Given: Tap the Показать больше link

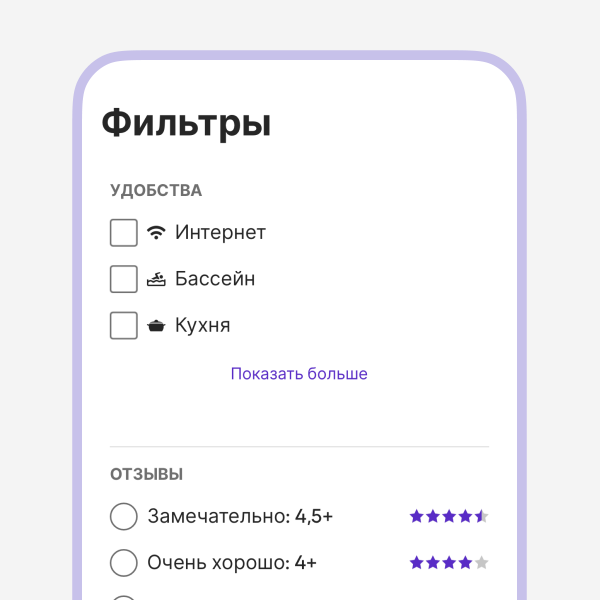Looking at the screenshot, I should pyautogui.click(x=299, y=374).
